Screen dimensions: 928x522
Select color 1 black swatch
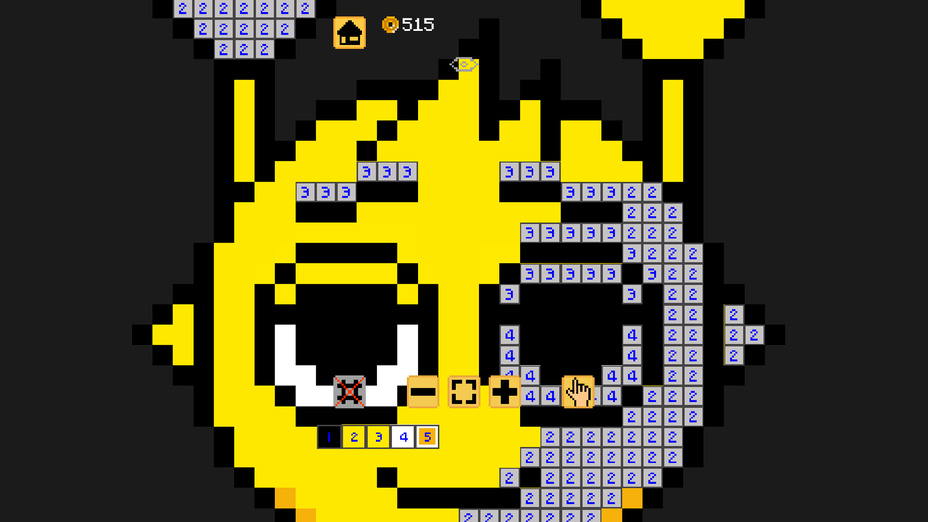point(329,437)
